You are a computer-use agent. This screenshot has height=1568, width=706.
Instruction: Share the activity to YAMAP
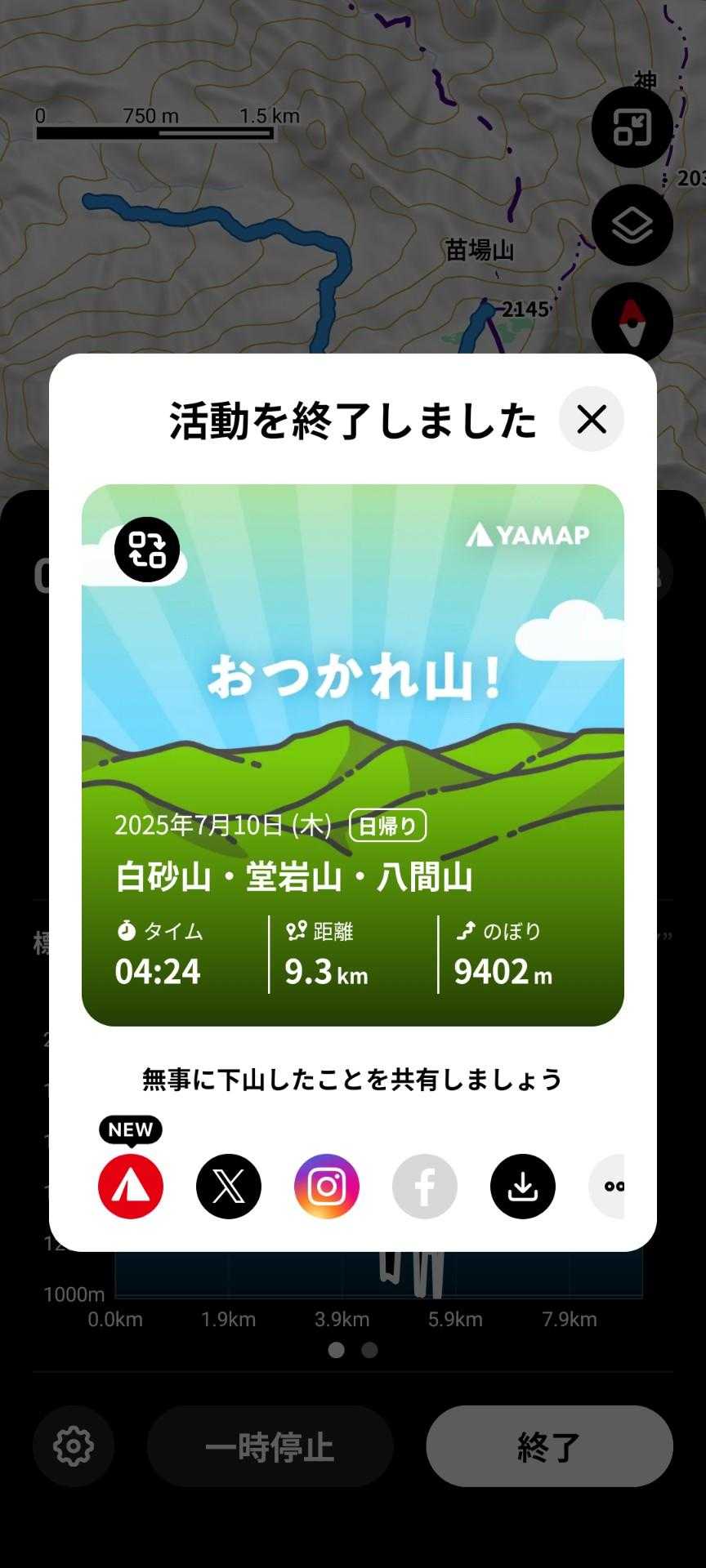[131, 1186]
